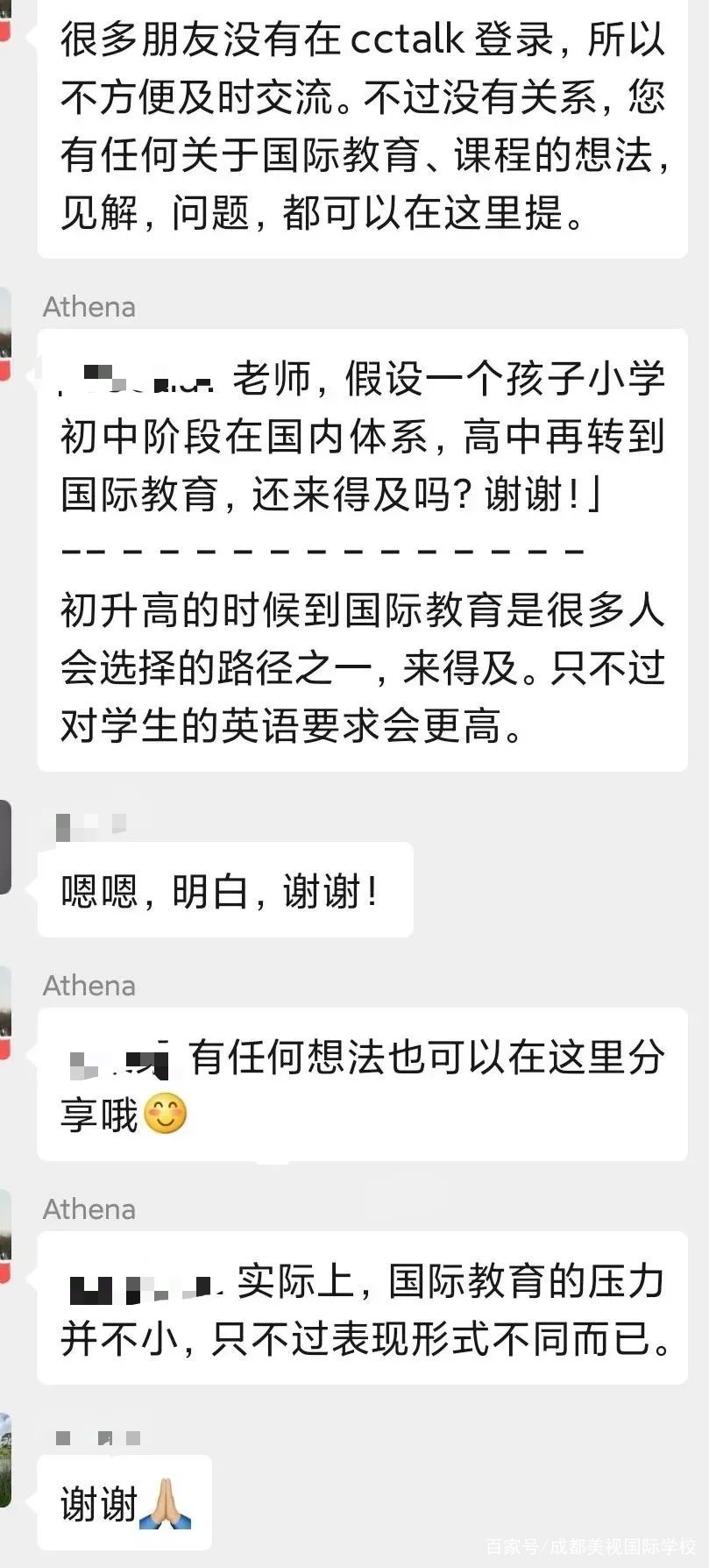View avatar of the final 谢谢 message sender

[x=5, y=1460]
